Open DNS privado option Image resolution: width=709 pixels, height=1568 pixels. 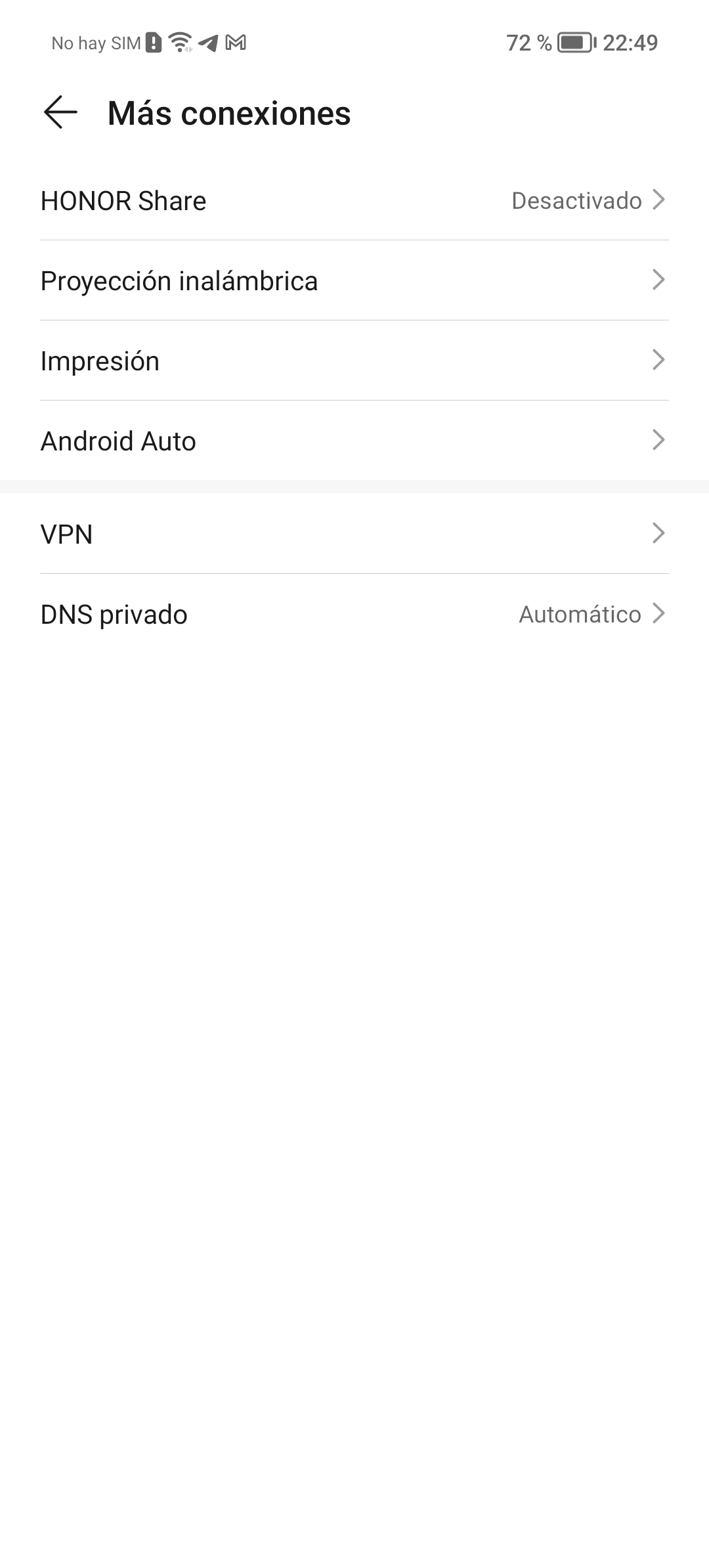tap(354, 615)
